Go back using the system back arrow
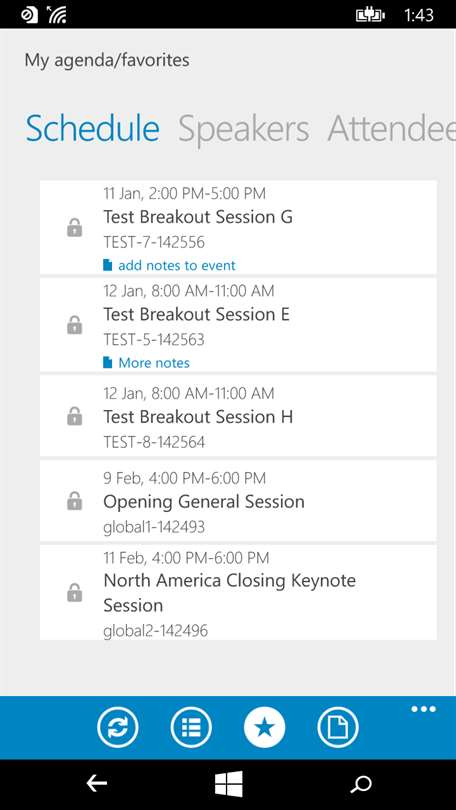 [97, 784]
